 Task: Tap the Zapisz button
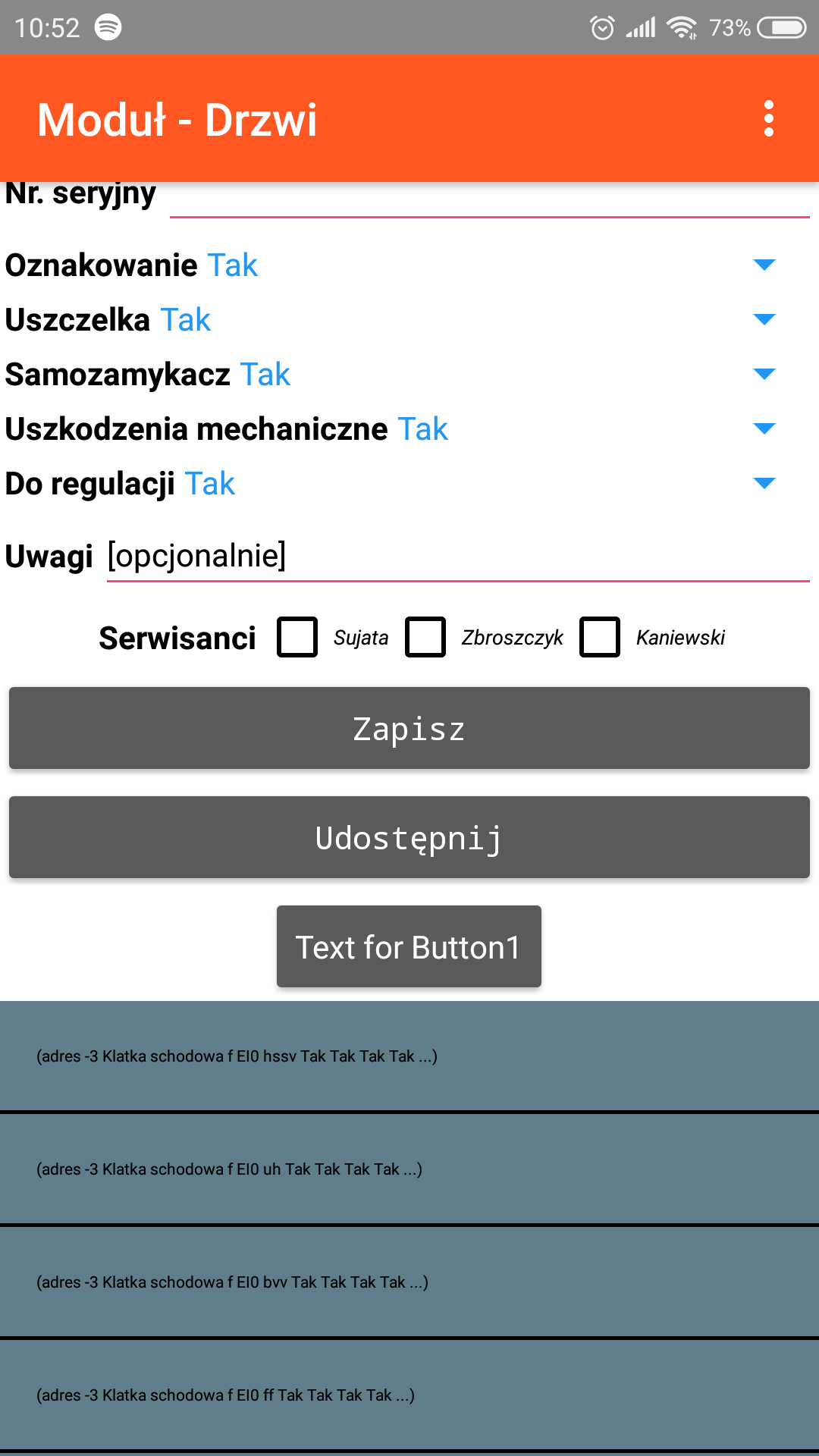click(x=409, y=729)
